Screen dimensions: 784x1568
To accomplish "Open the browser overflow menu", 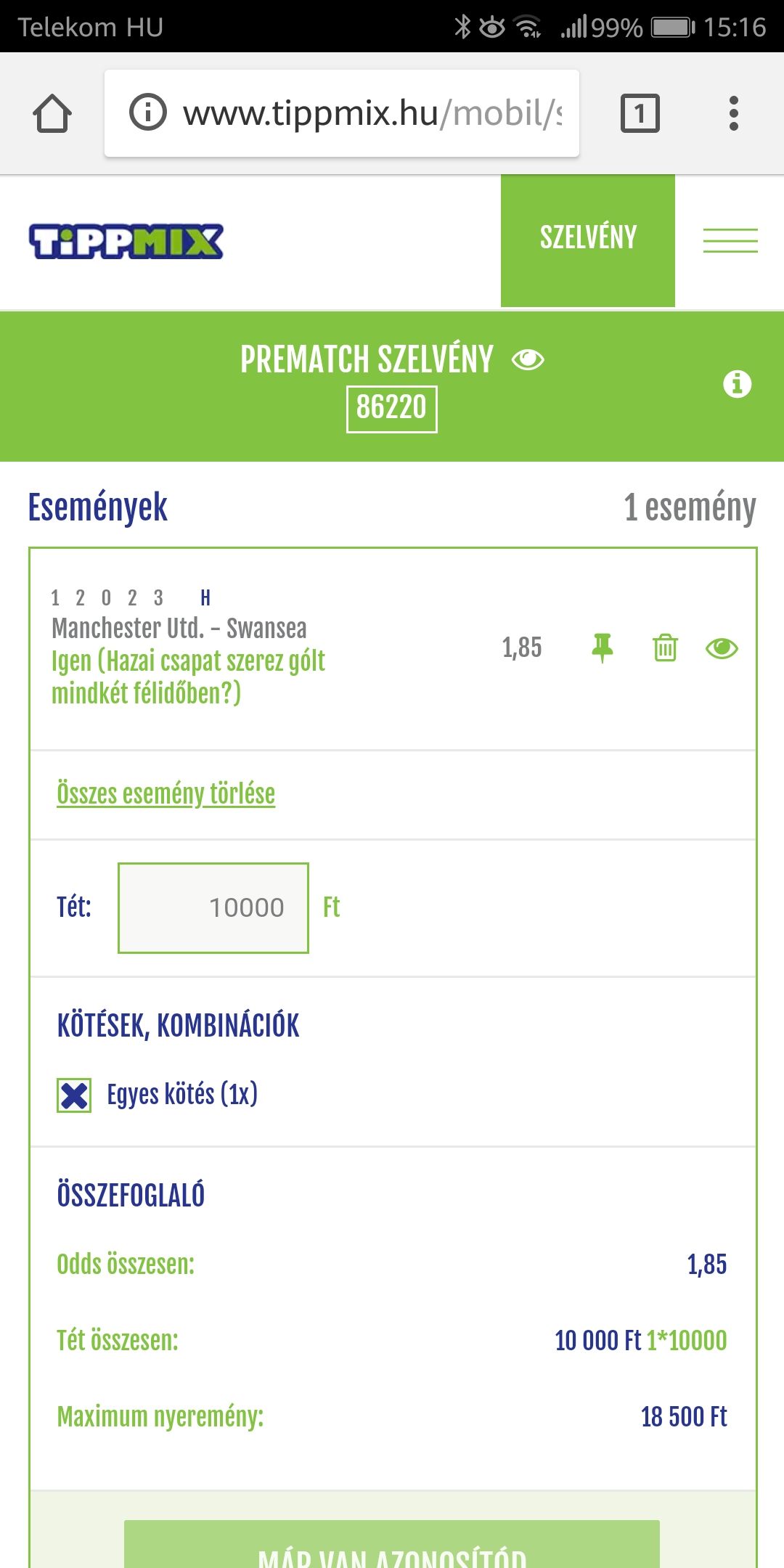I will tap(733, 113).
